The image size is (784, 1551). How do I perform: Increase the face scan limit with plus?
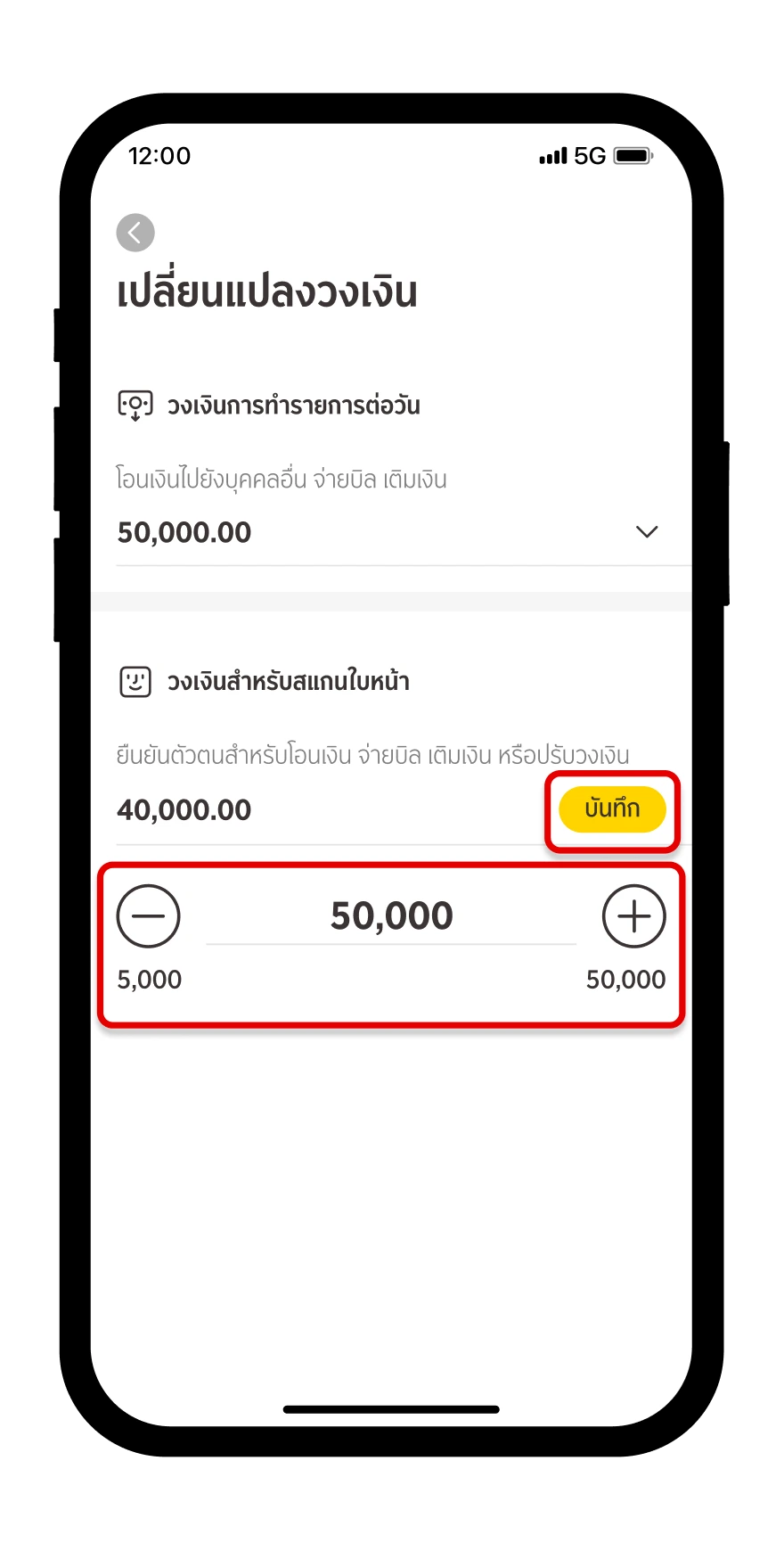[x=634, y=916]
